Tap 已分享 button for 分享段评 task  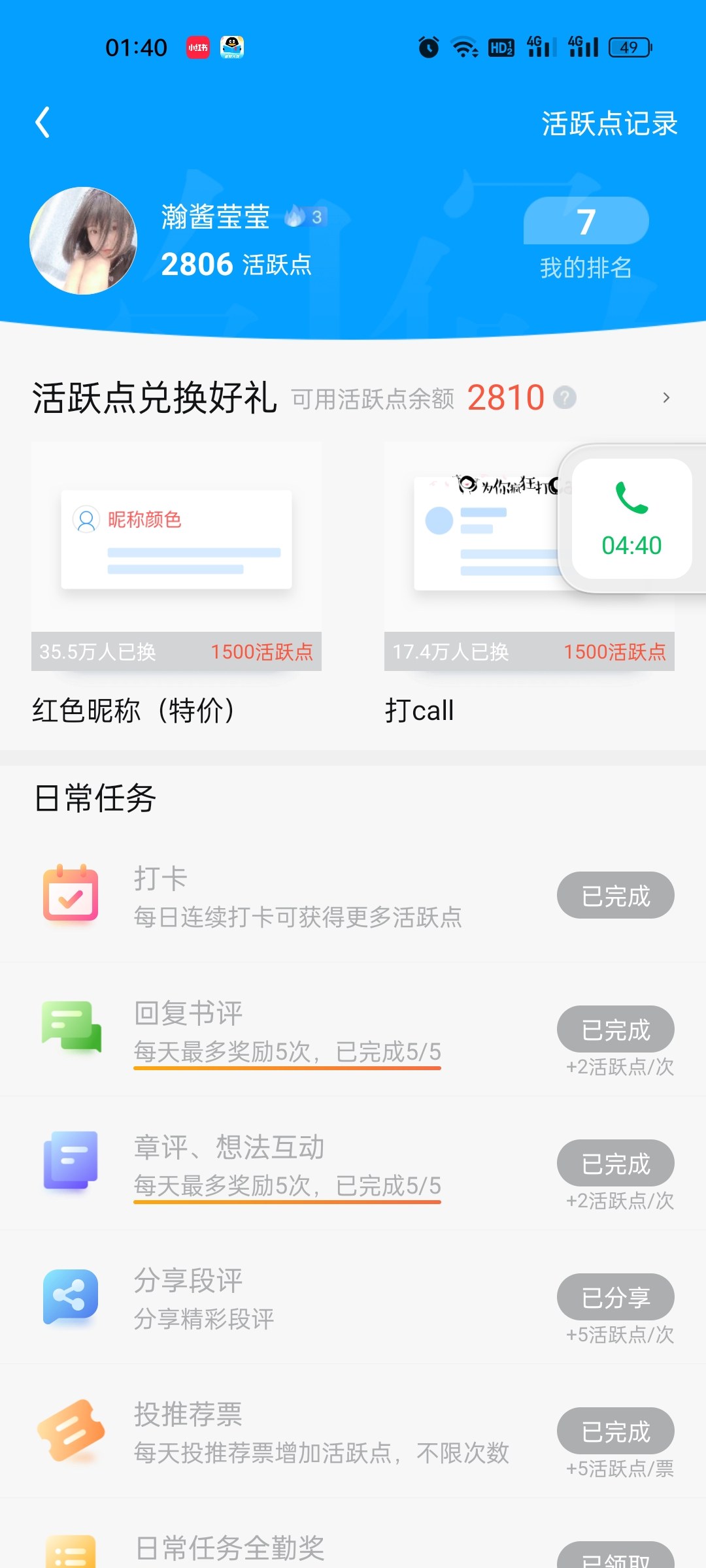[615, 1297]
